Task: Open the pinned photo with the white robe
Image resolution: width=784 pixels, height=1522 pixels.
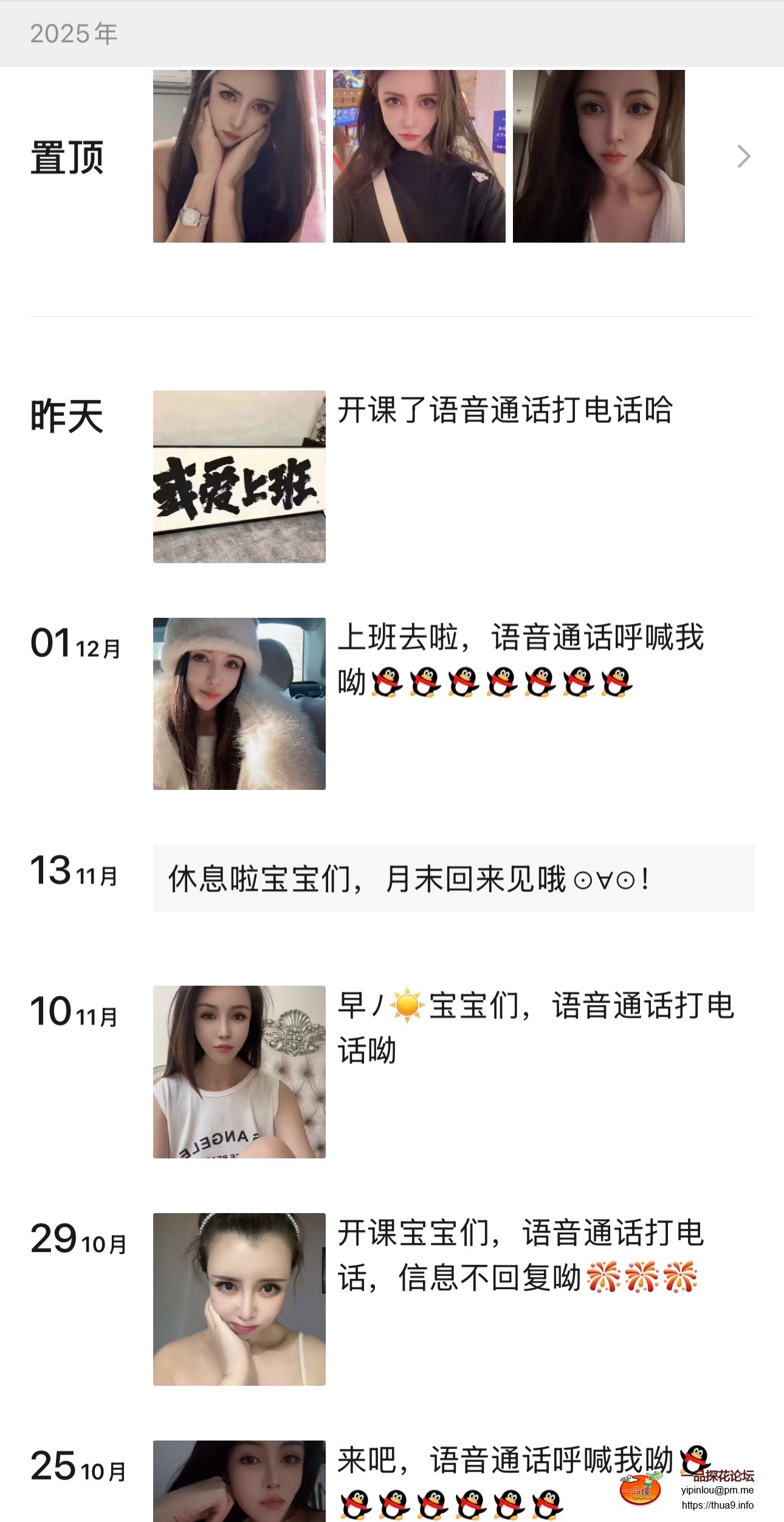Action: (x=599, y=156)
